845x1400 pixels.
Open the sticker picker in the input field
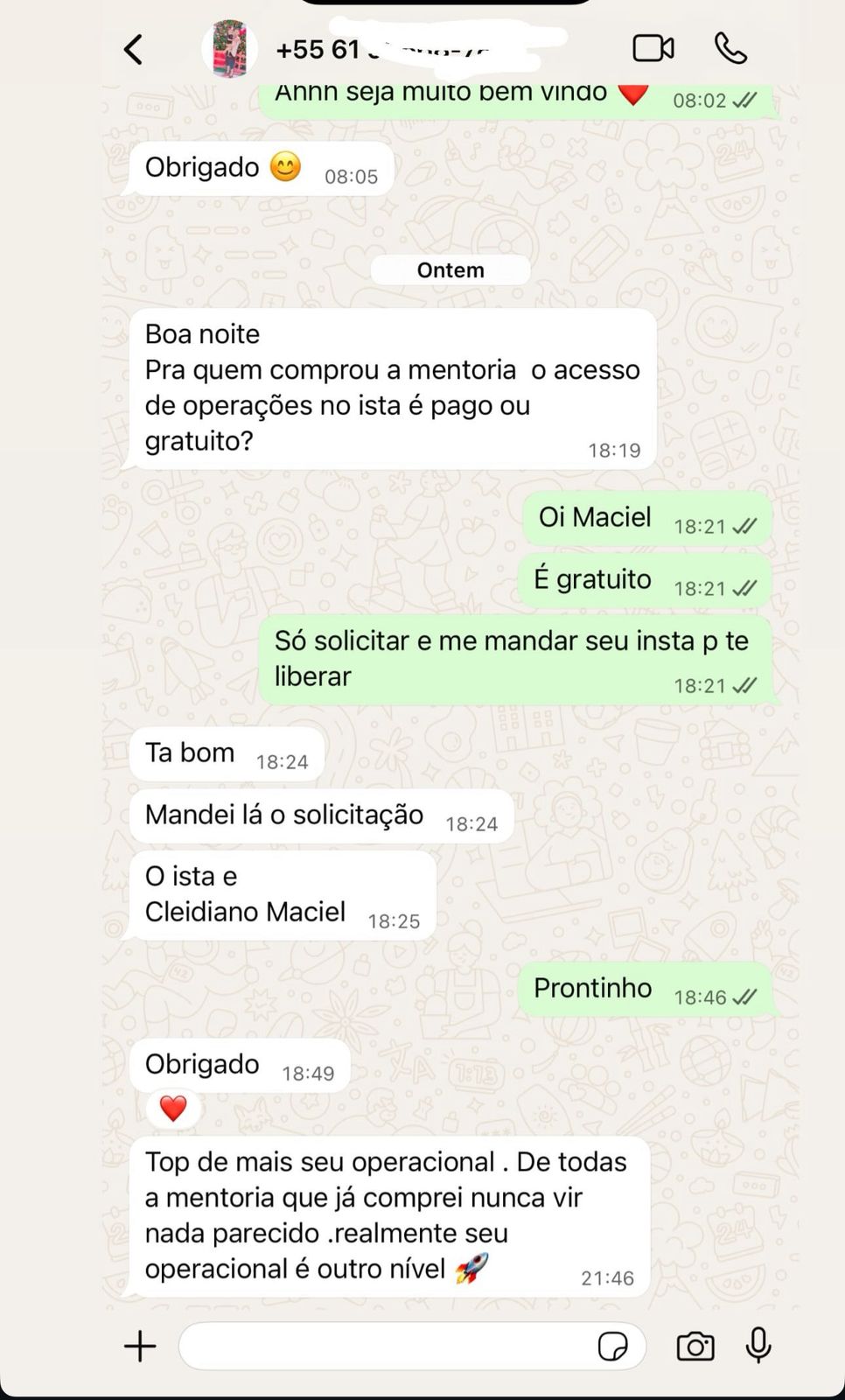(x=615, y=1346)
